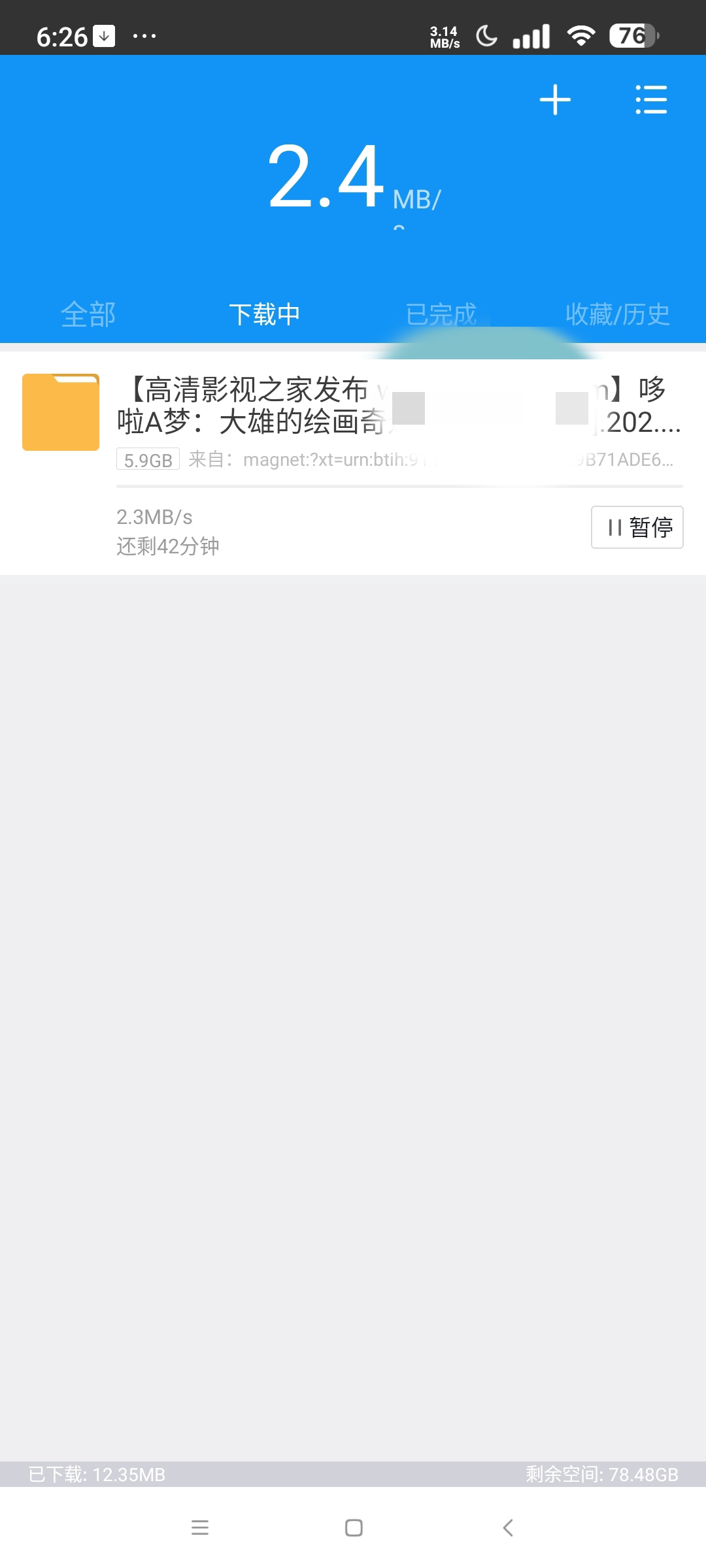Add a new download task
Screen dimensions: 706x1568
555,100
